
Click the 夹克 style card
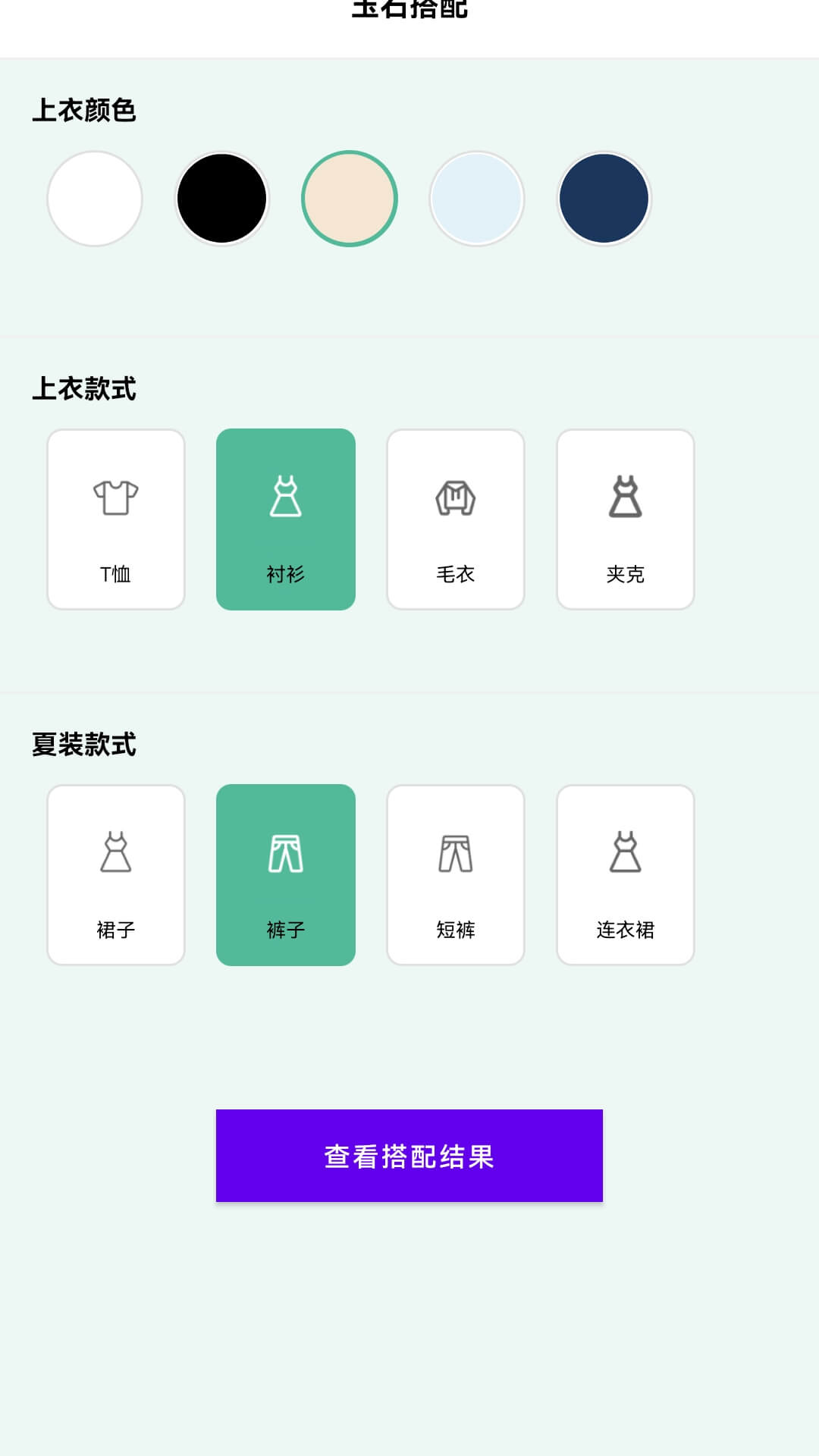click(x=626, y=519)
